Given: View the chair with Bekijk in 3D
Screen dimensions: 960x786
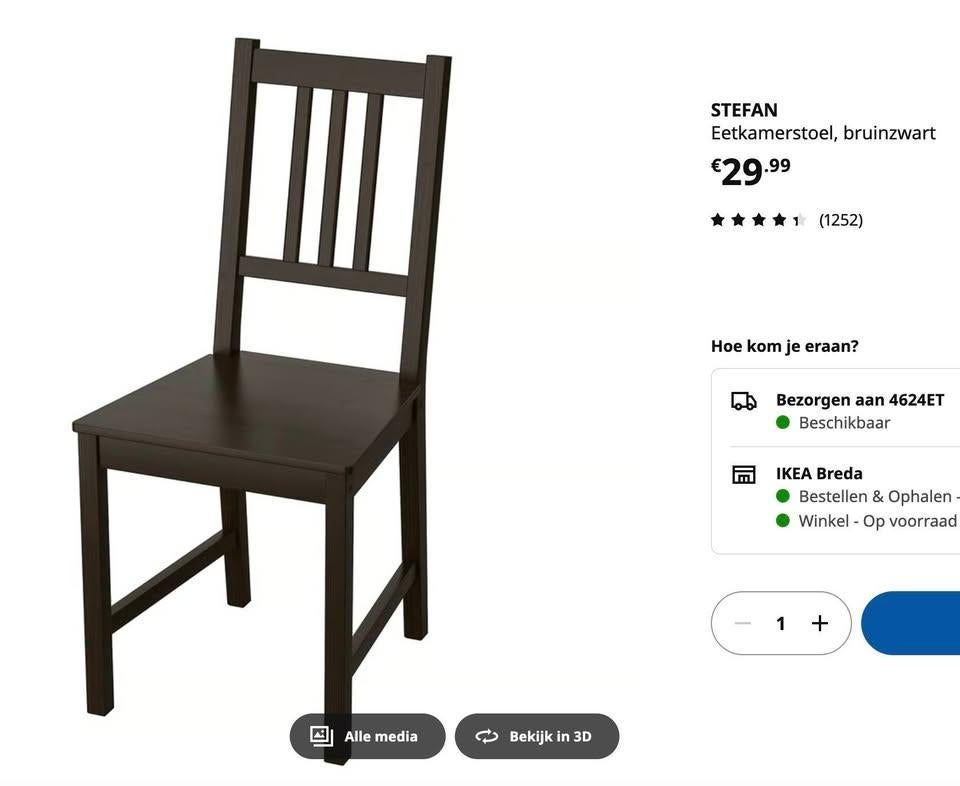Looking at the screenshot, I should [x=536, y=736].
